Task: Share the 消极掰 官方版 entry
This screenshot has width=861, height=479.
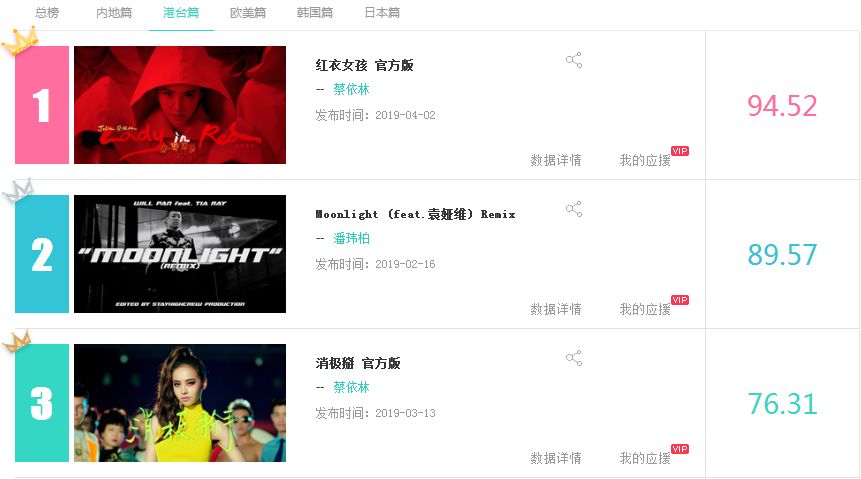Action: [574, 358]
